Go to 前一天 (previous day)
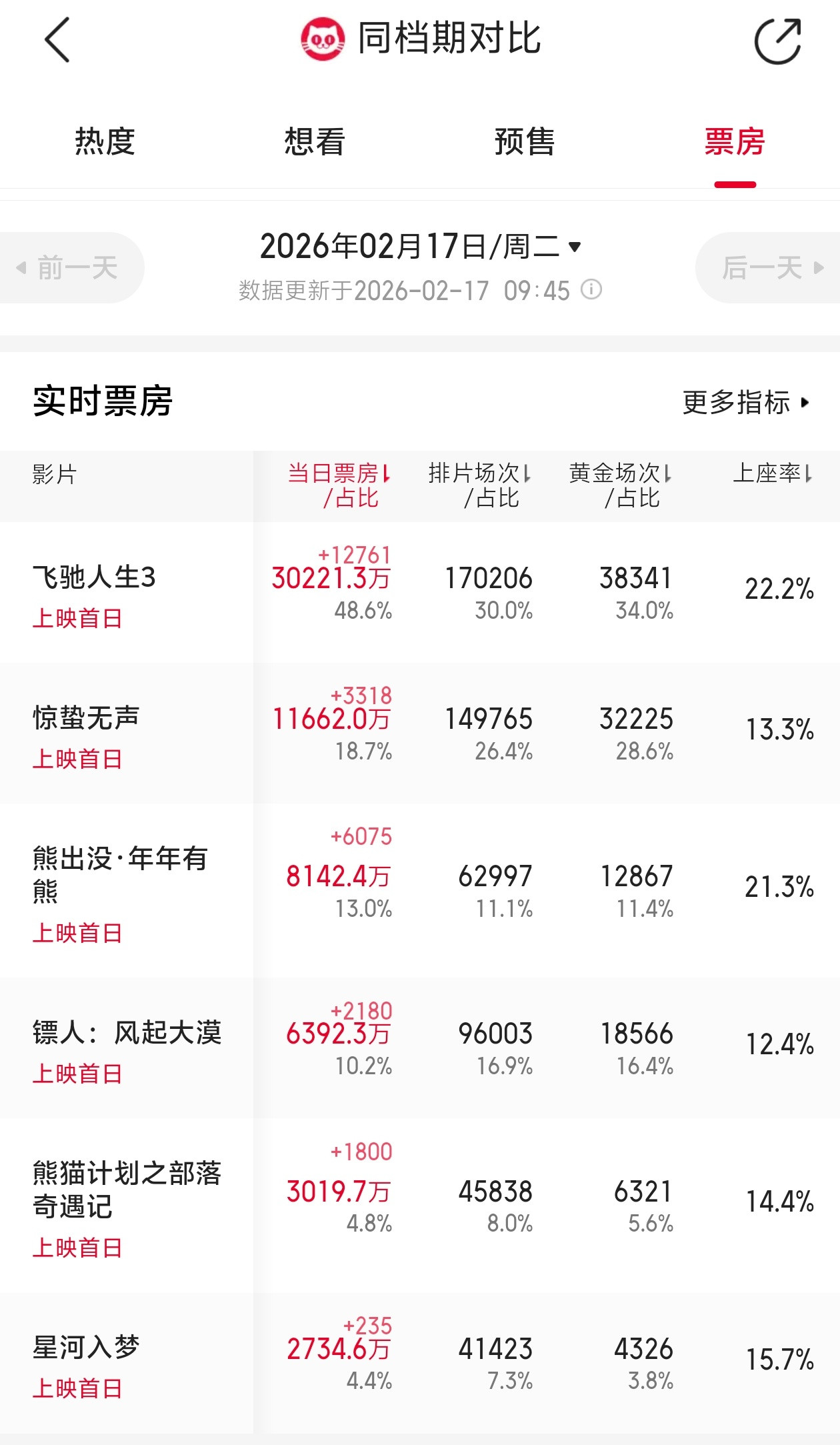This screenshot has height=1445, width=840. pos(69,267)
